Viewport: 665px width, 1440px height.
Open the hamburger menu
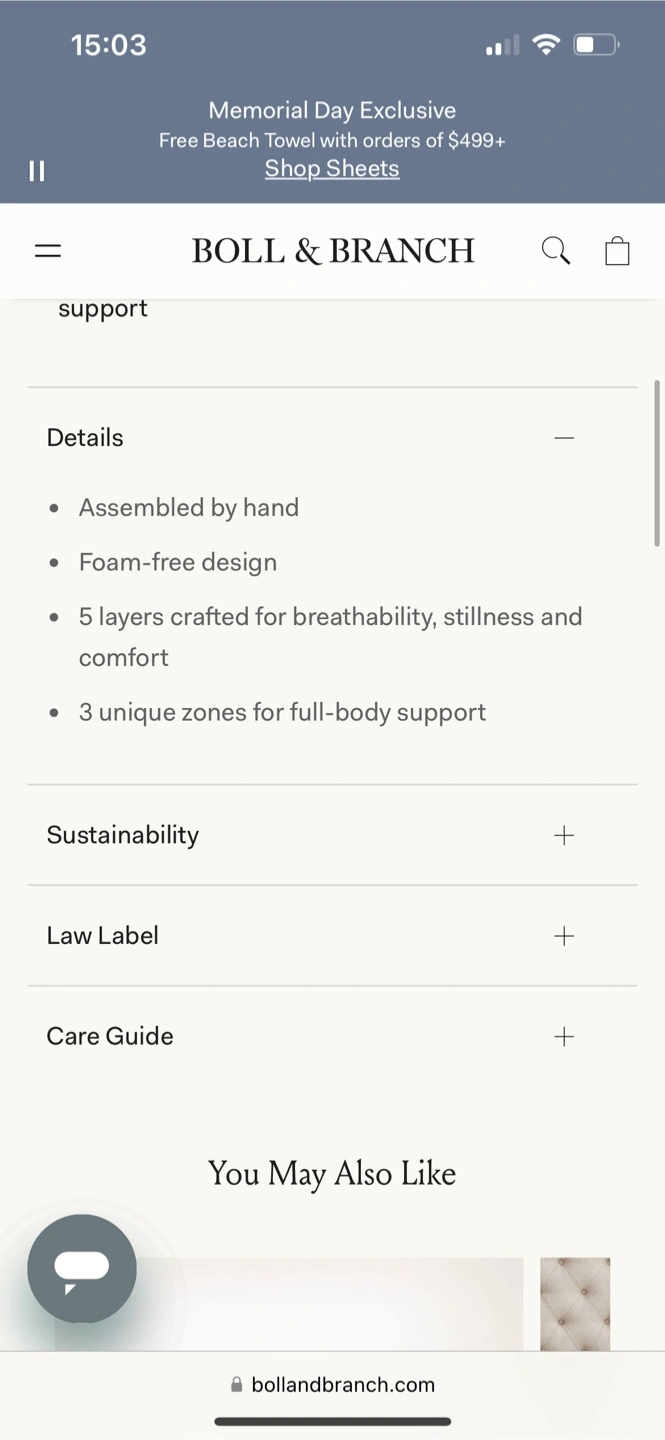click(48, 251)
